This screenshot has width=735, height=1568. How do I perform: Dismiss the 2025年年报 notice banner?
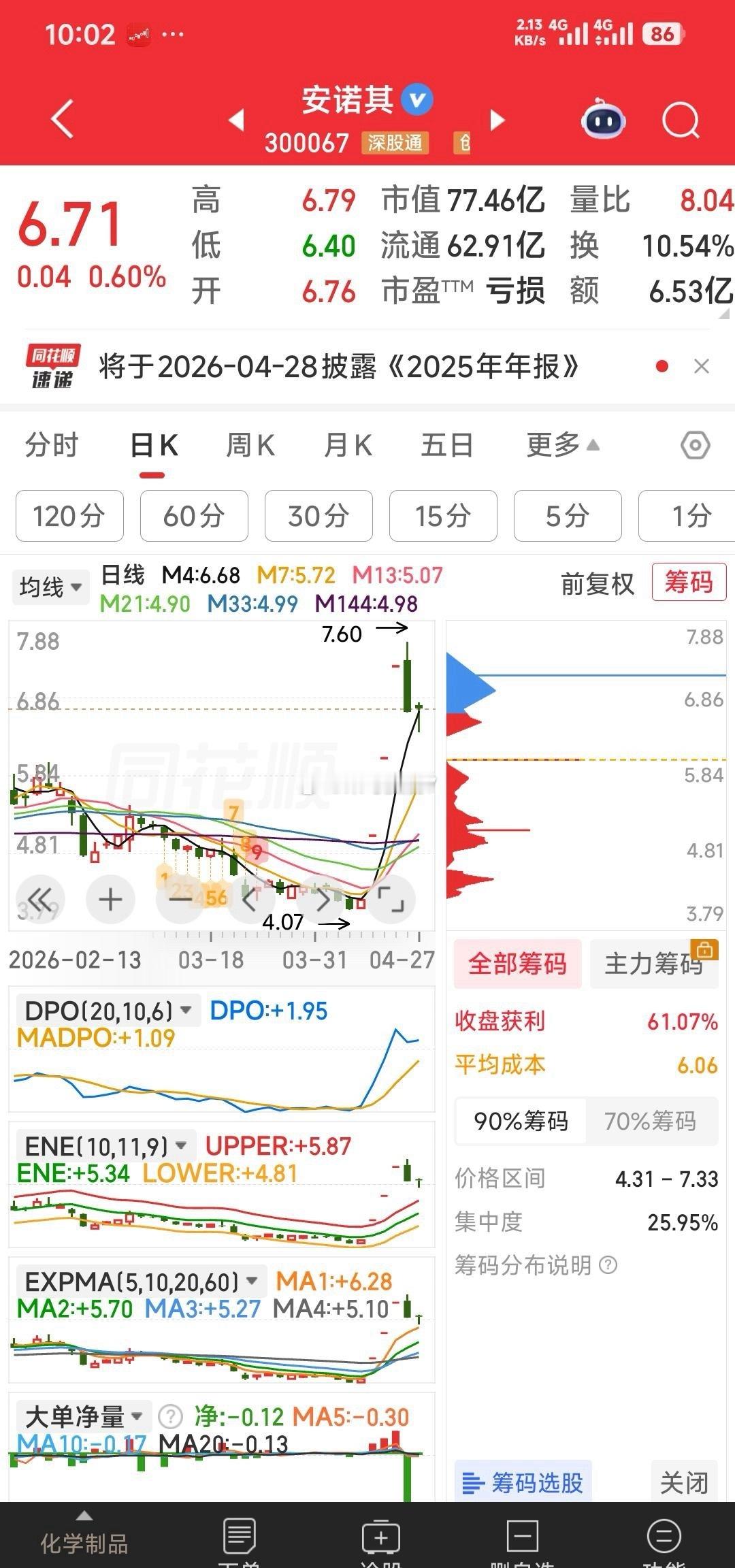(x=701, y=367)
